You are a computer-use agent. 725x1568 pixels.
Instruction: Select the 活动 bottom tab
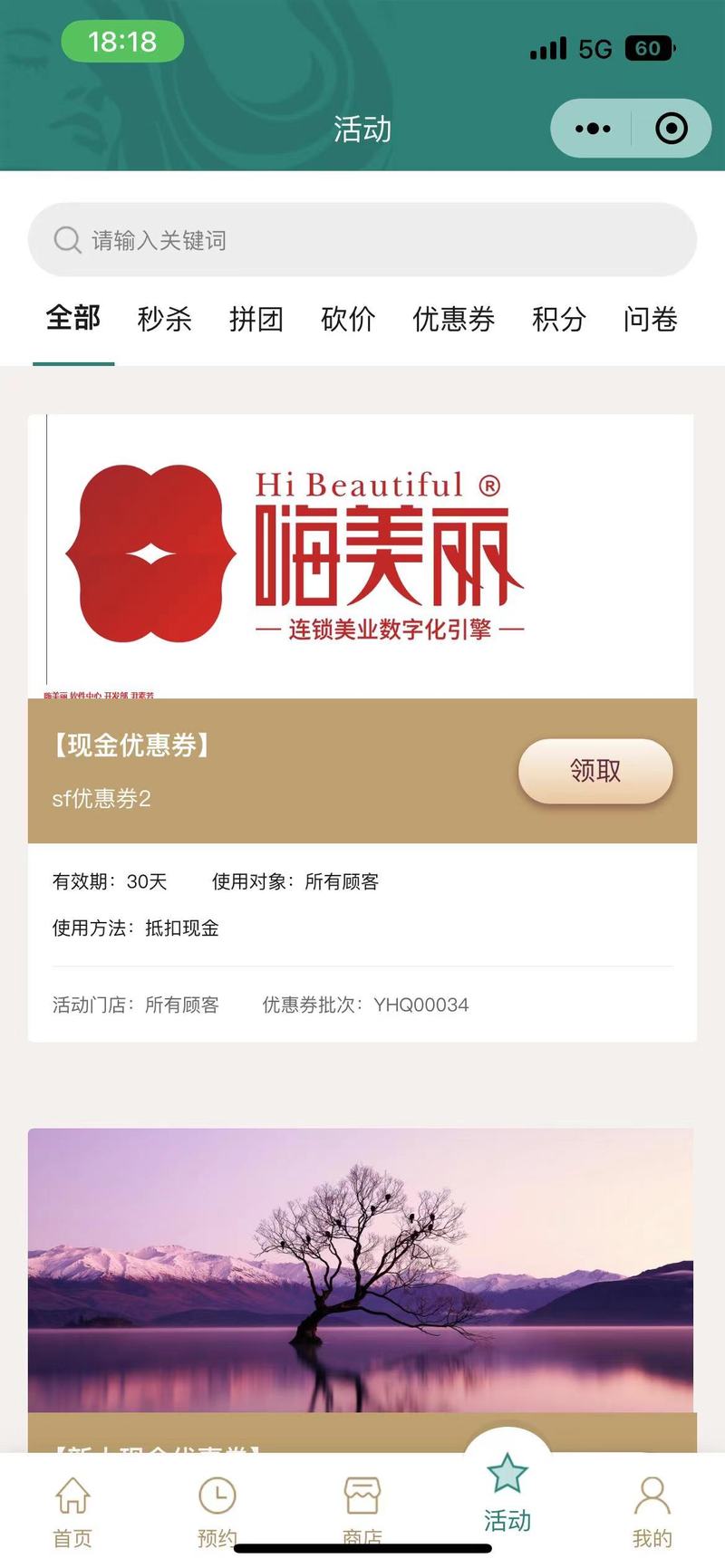(507, 1495)
